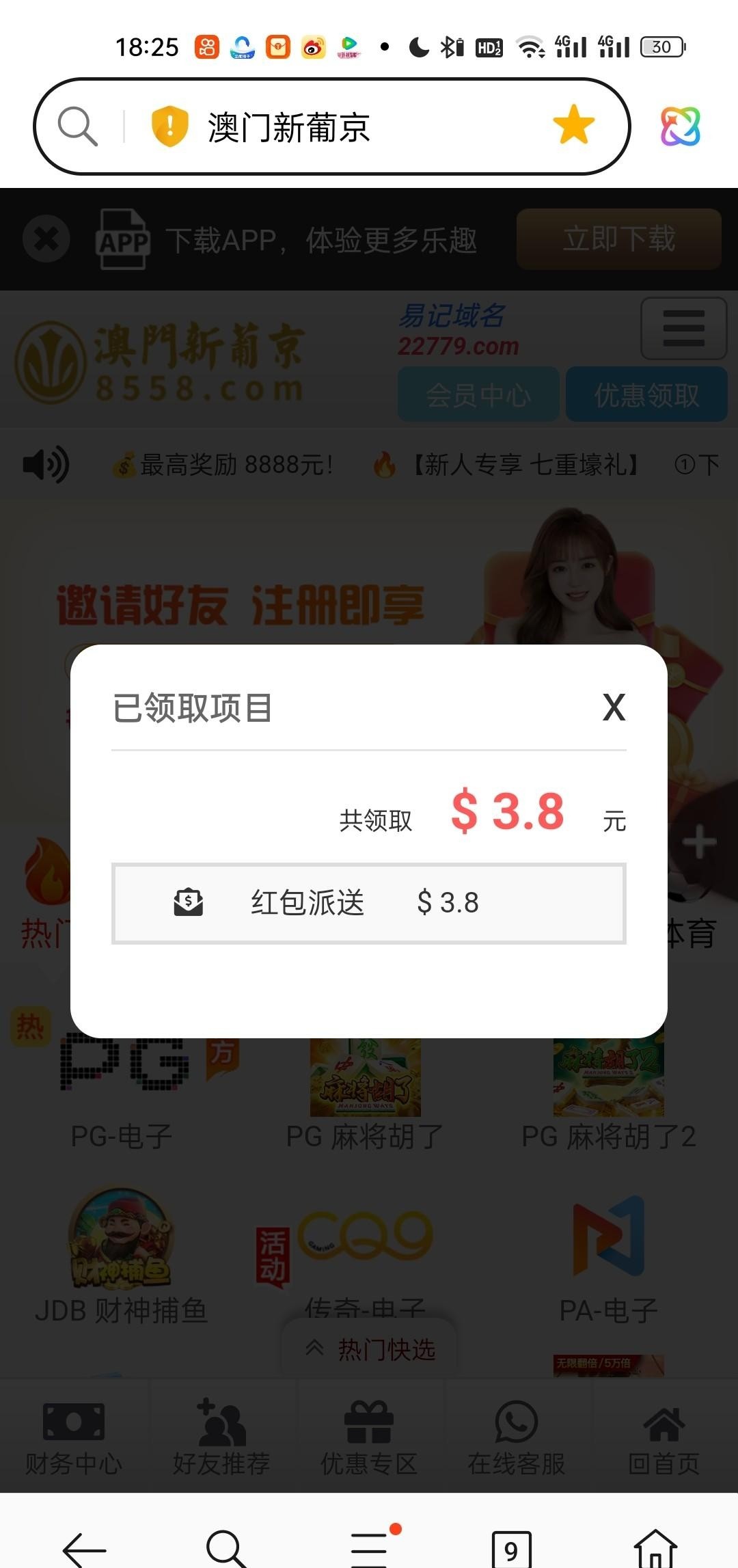Open the 红包派送 $3.8 entry
Viewport: 738px width, 1568px height.
(x=368, y=903)
